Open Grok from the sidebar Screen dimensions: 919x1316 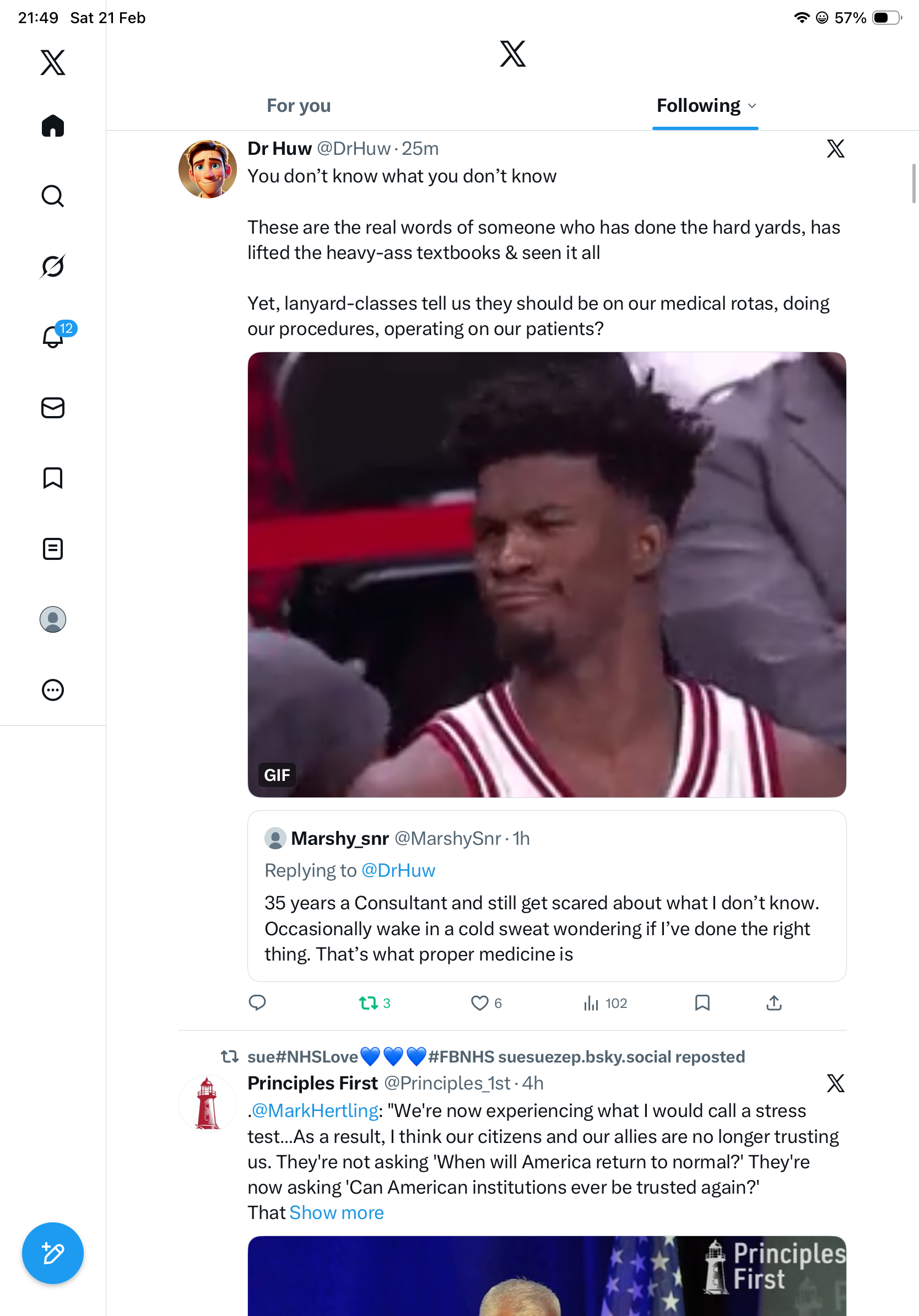coord(53,266)
